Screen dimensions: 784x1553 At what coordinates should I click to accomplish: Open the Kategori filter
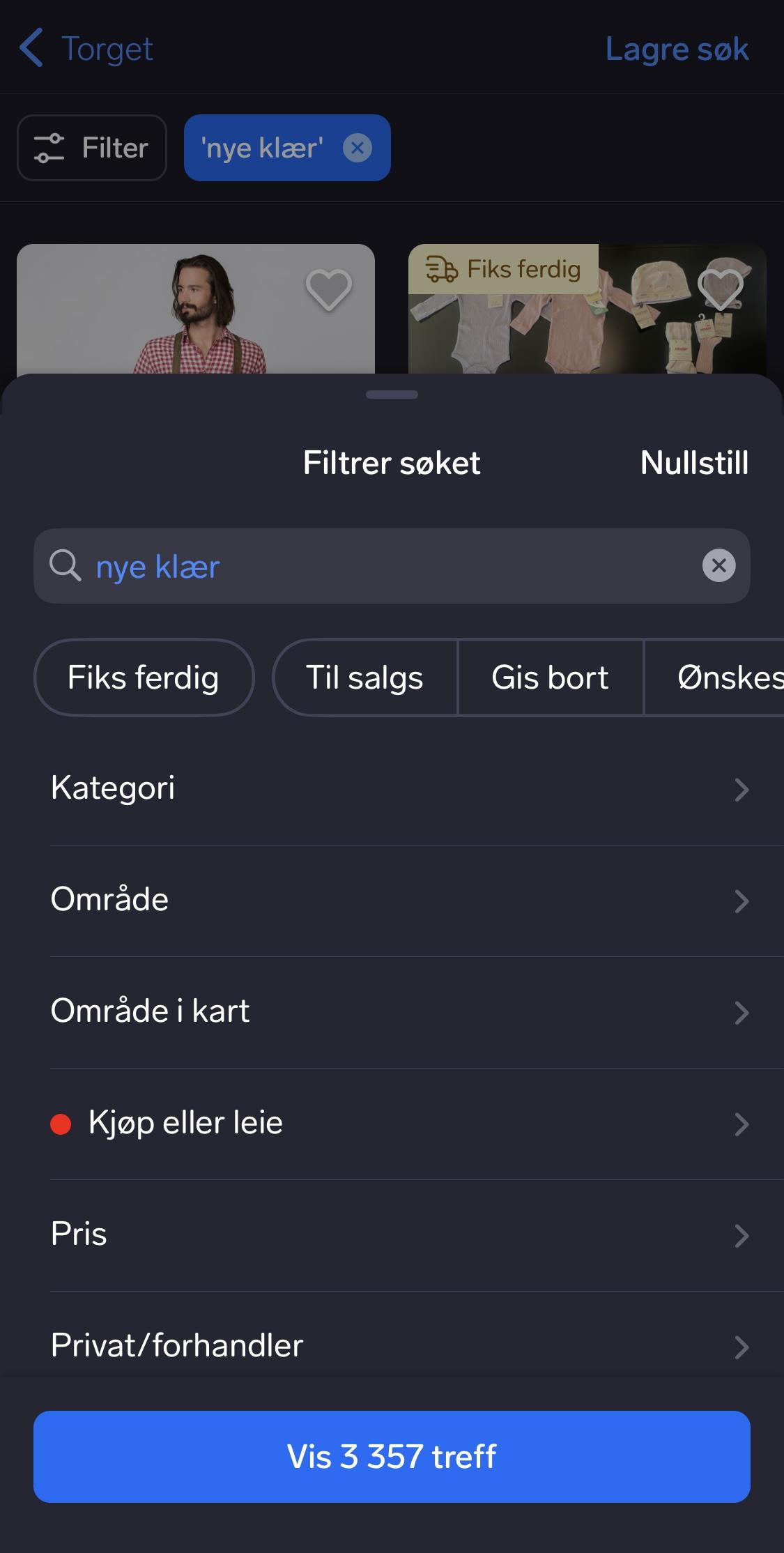[400, 789]
